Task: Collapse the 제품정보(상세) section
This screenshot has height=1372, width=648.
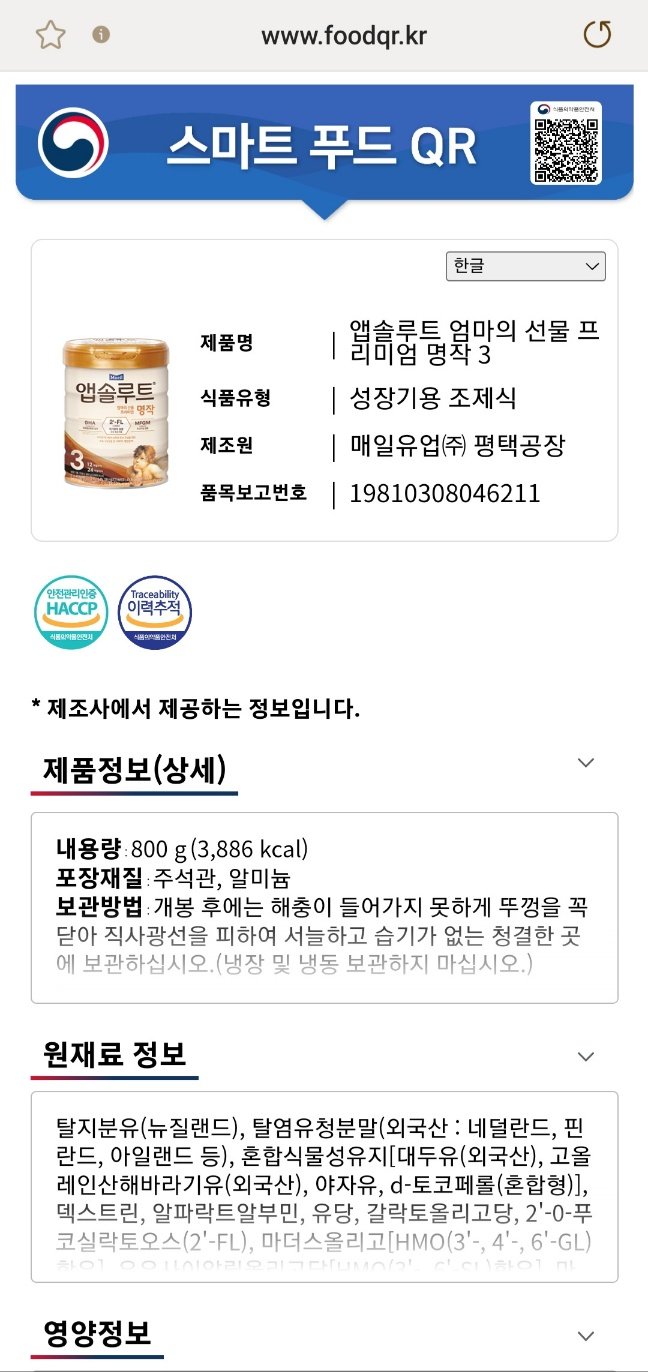Action: coord(586,763)
